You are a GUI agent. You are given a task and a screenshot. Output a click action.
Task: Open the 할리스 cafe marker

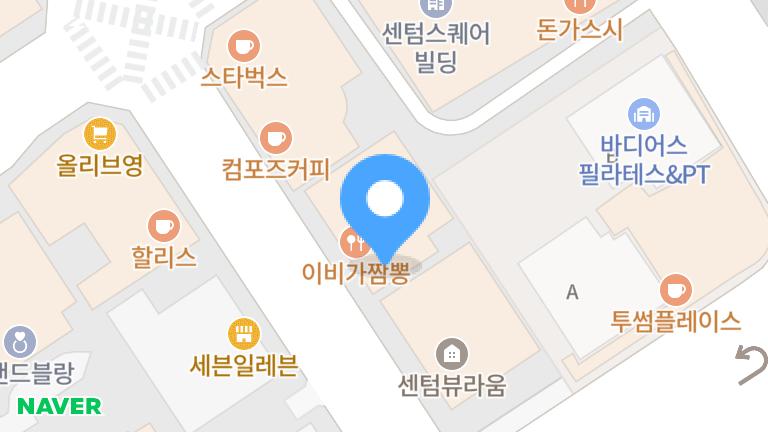click(163, 226)
